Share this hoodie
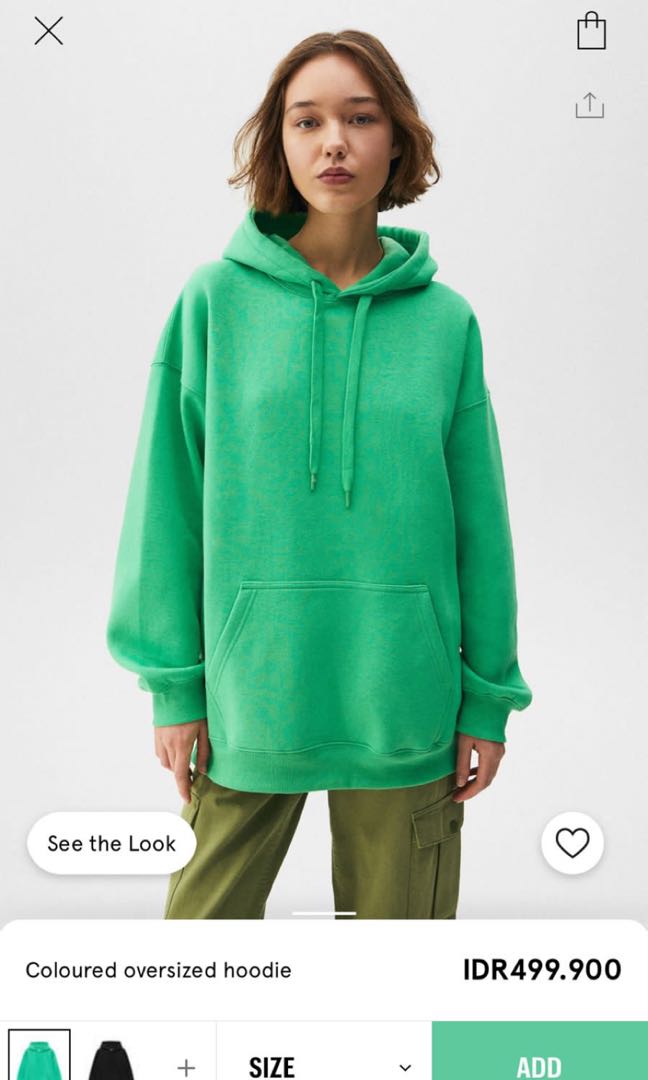Viewport: 648px width, 1080px height. coord(589,105)
